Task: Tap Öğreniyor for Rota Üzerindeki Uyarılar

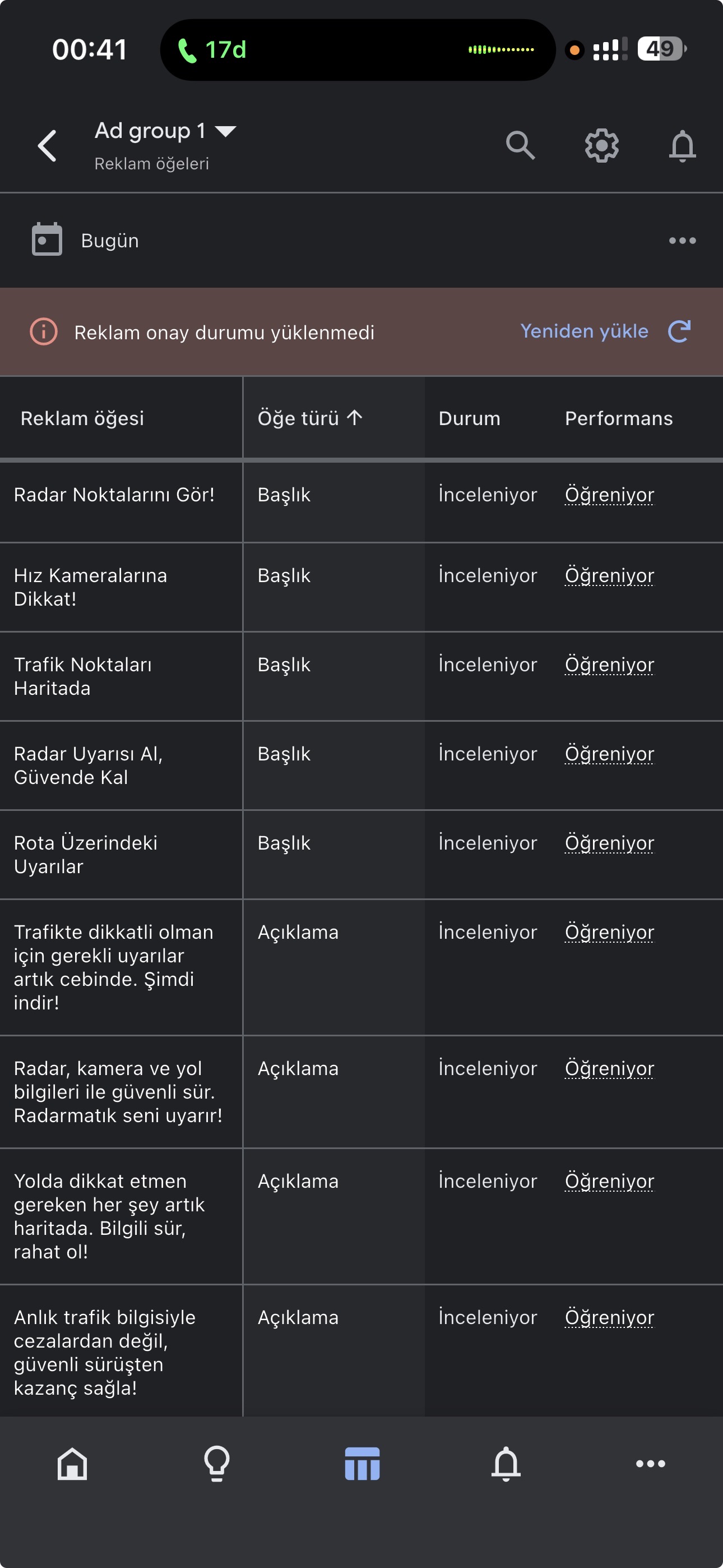Action: pyautogui.click(x=609, y=843)
